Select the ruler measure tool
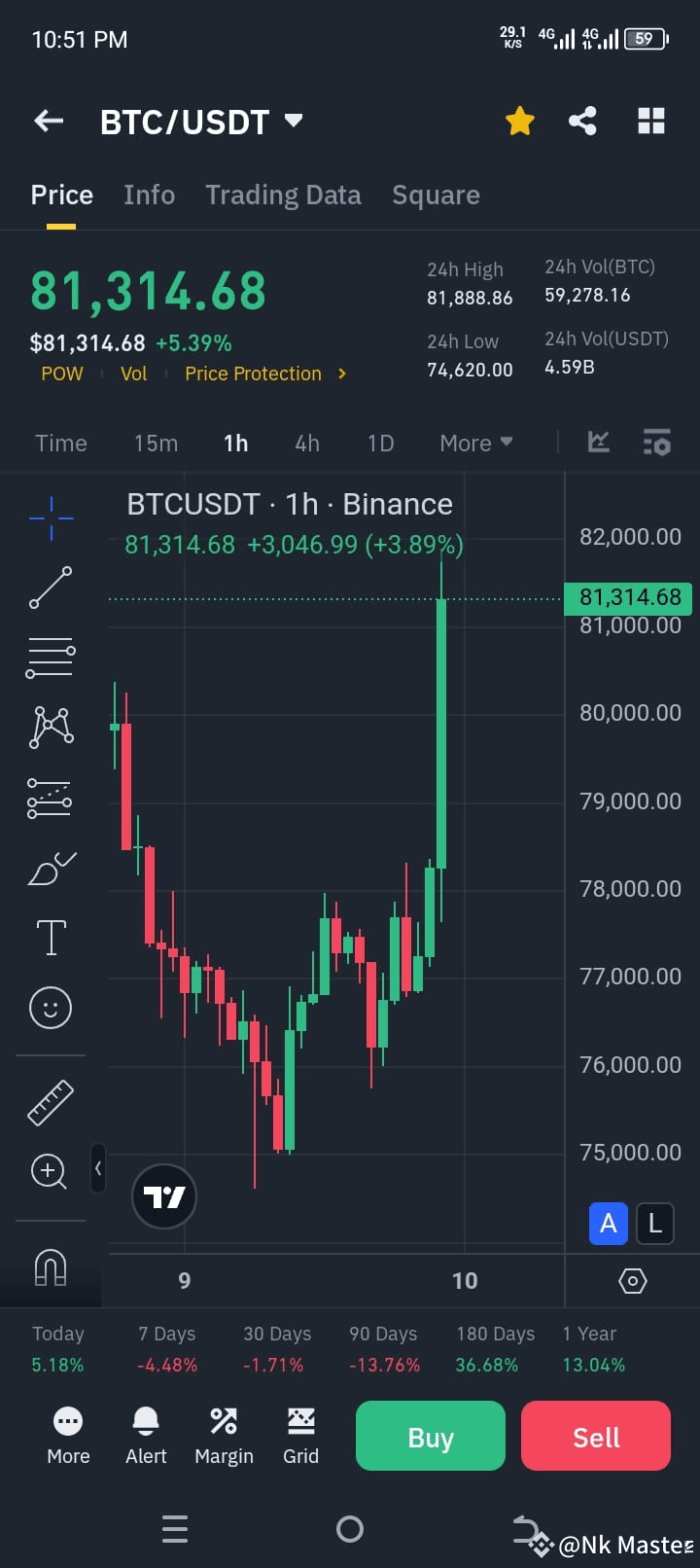The image size is (700, 1568). coord(50,1101)
